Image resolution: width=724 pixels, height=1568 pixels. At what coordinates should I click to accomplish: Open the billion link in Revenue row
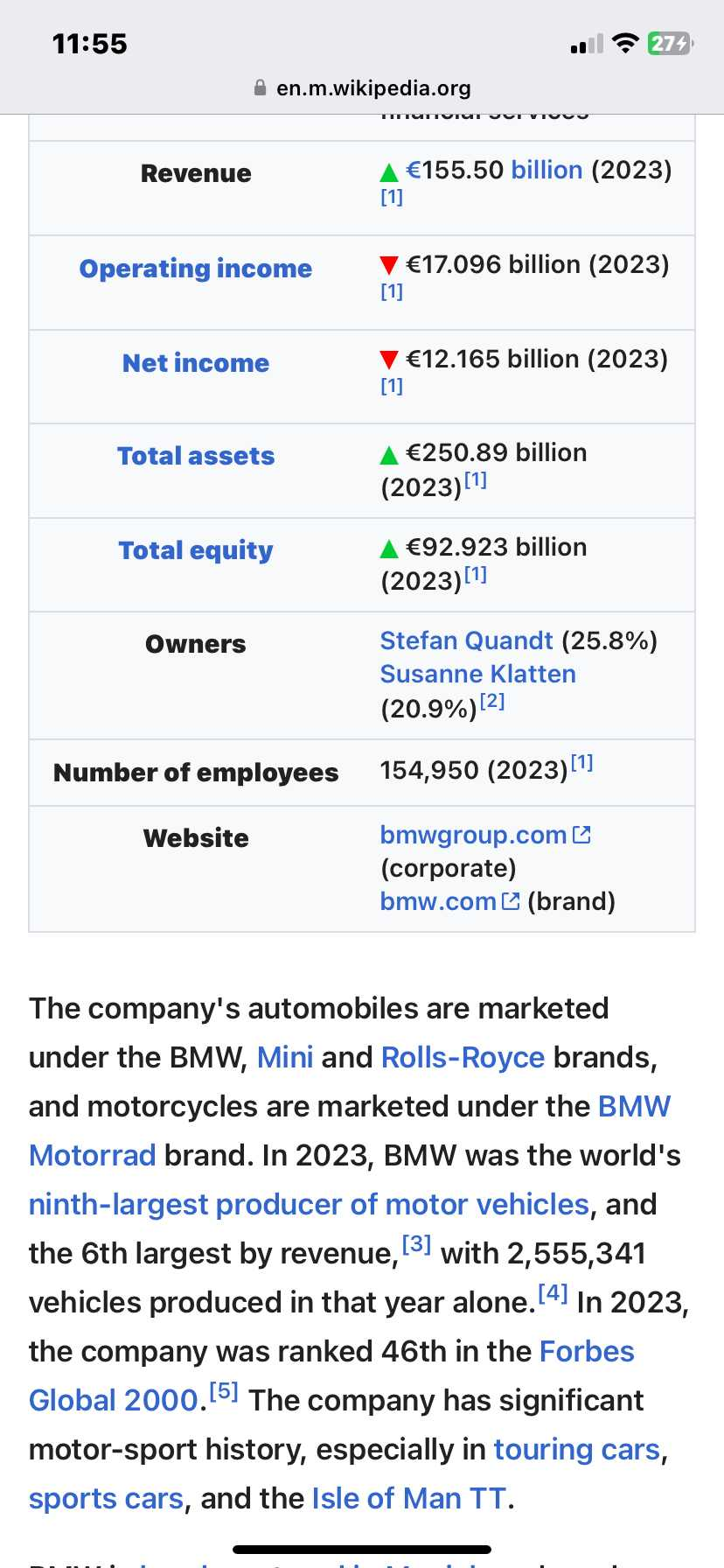tap(546, 170)
